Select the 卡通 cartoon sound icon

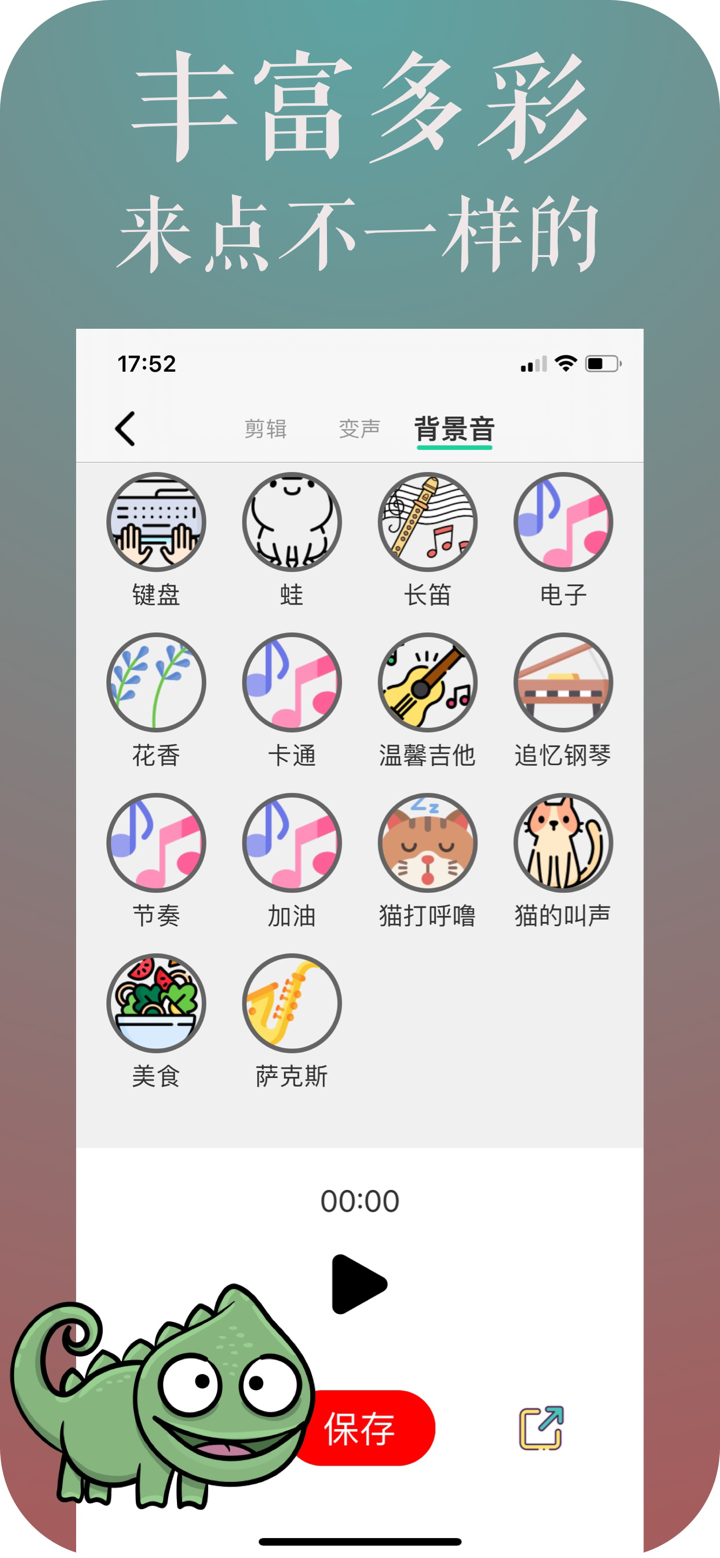tap(292, 682)
